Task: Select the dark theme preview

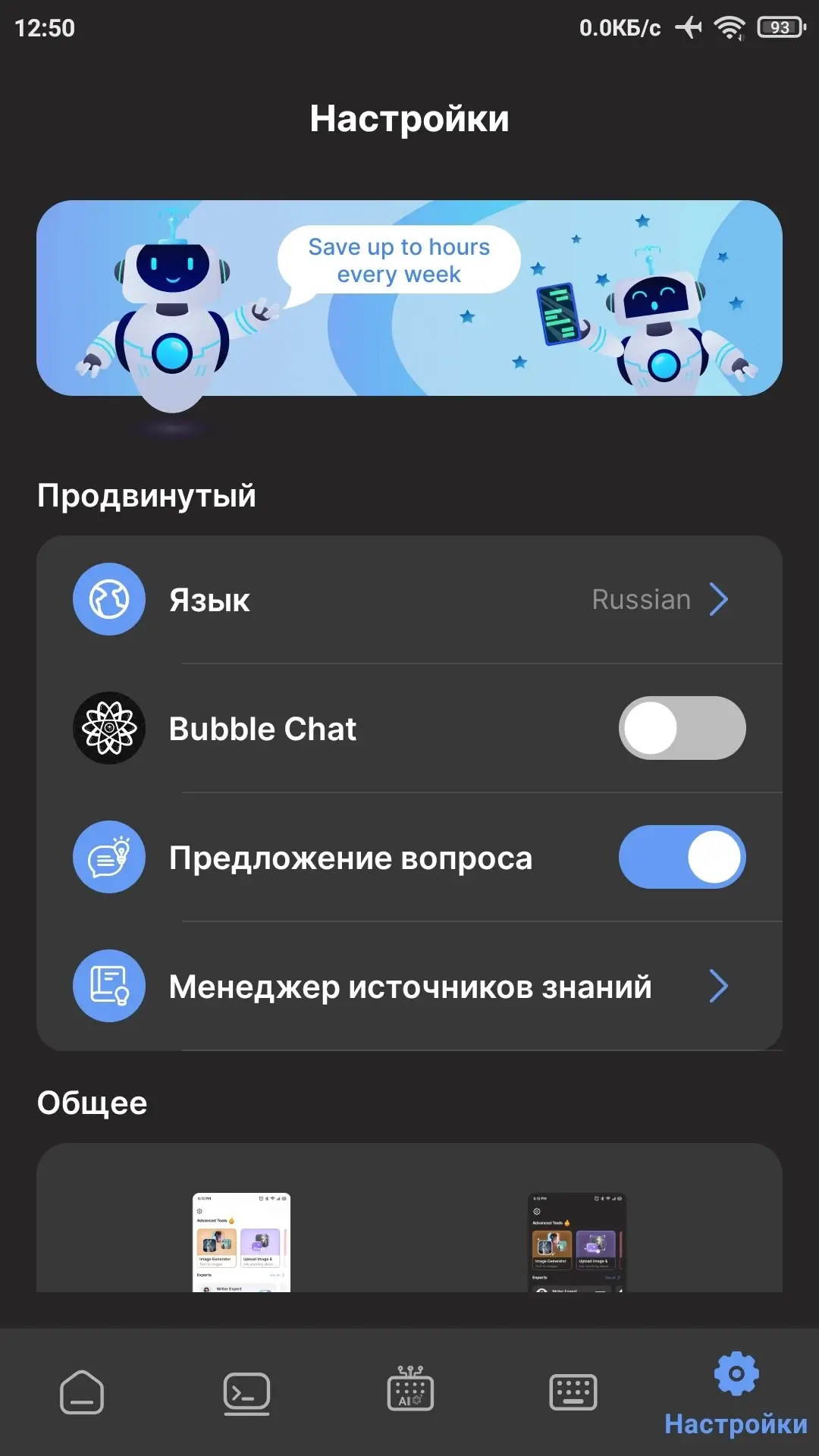Action: coord(576,1242)
